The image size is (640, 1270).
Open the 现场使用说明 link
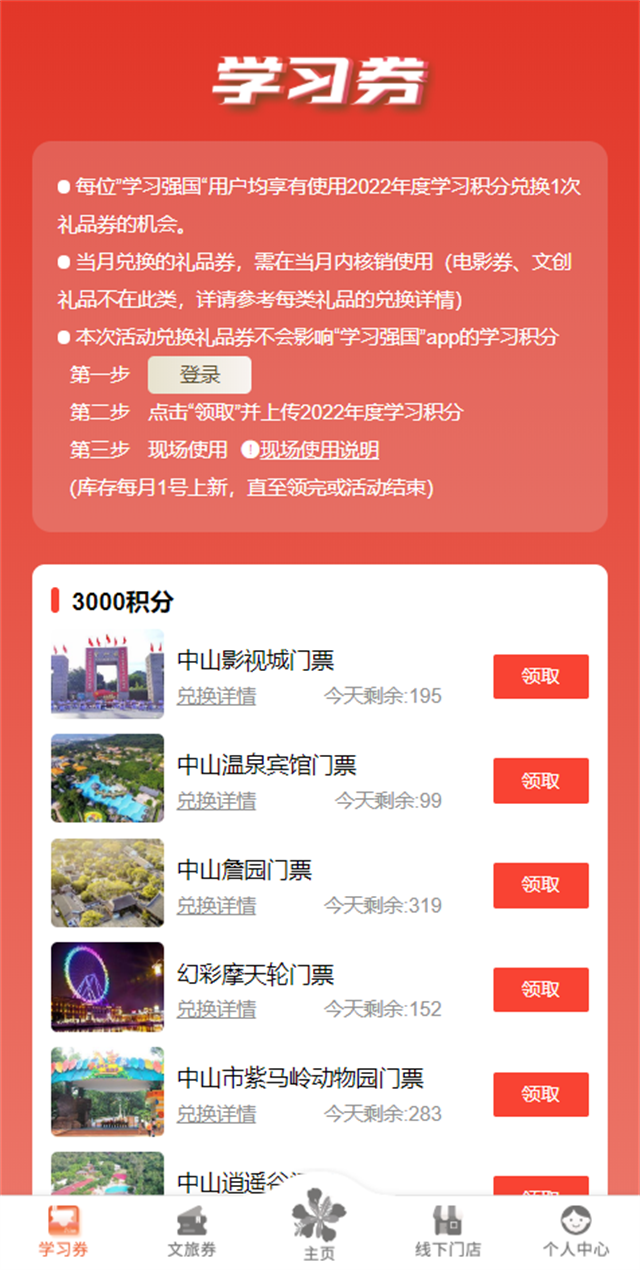click(319, 450)
